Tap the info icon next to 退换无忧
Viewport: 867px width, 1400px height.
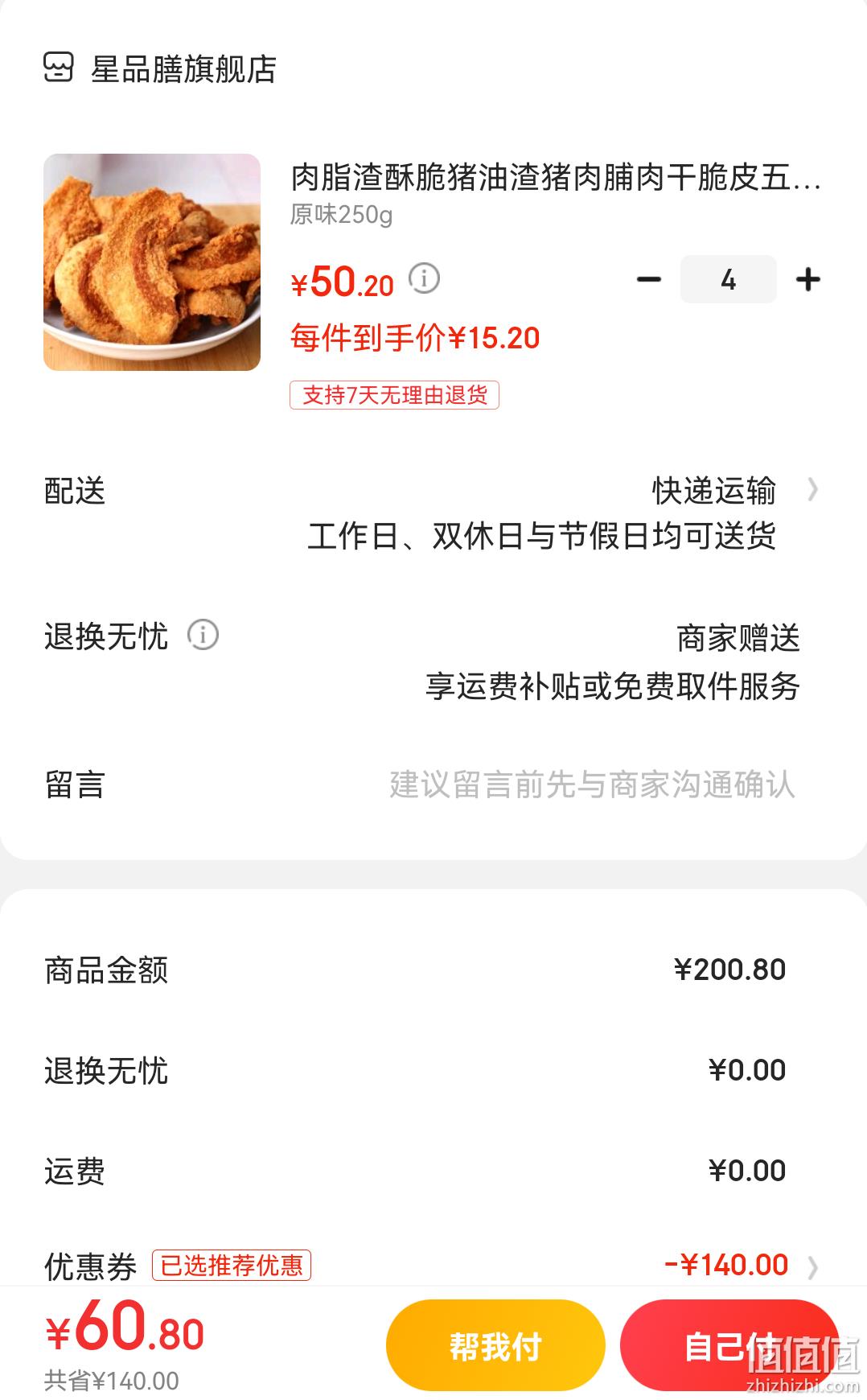click(x=203, y=635)
